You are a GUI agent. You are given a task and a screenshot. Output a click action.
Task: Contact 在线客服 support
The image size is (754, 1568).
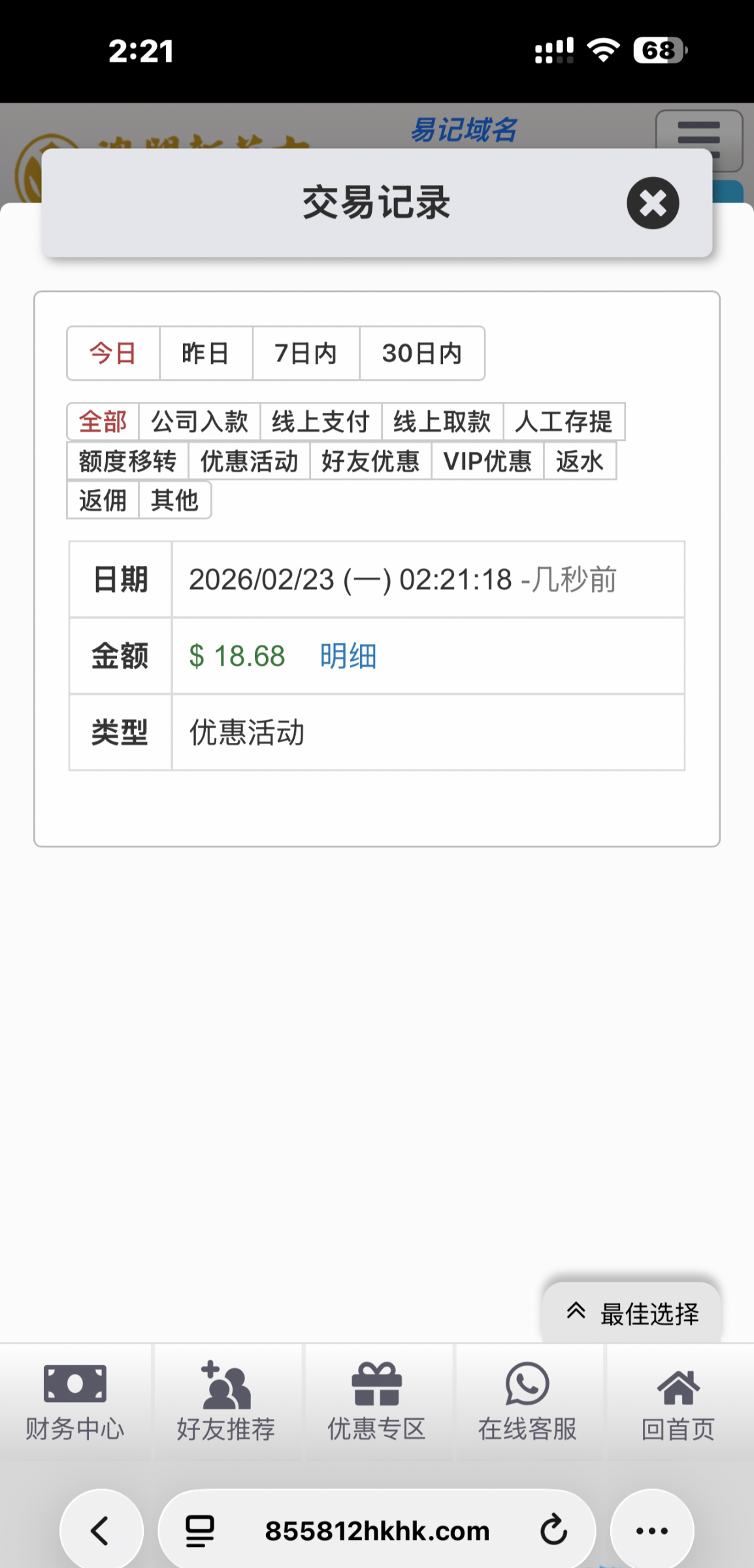click(x=527, y=1402)
